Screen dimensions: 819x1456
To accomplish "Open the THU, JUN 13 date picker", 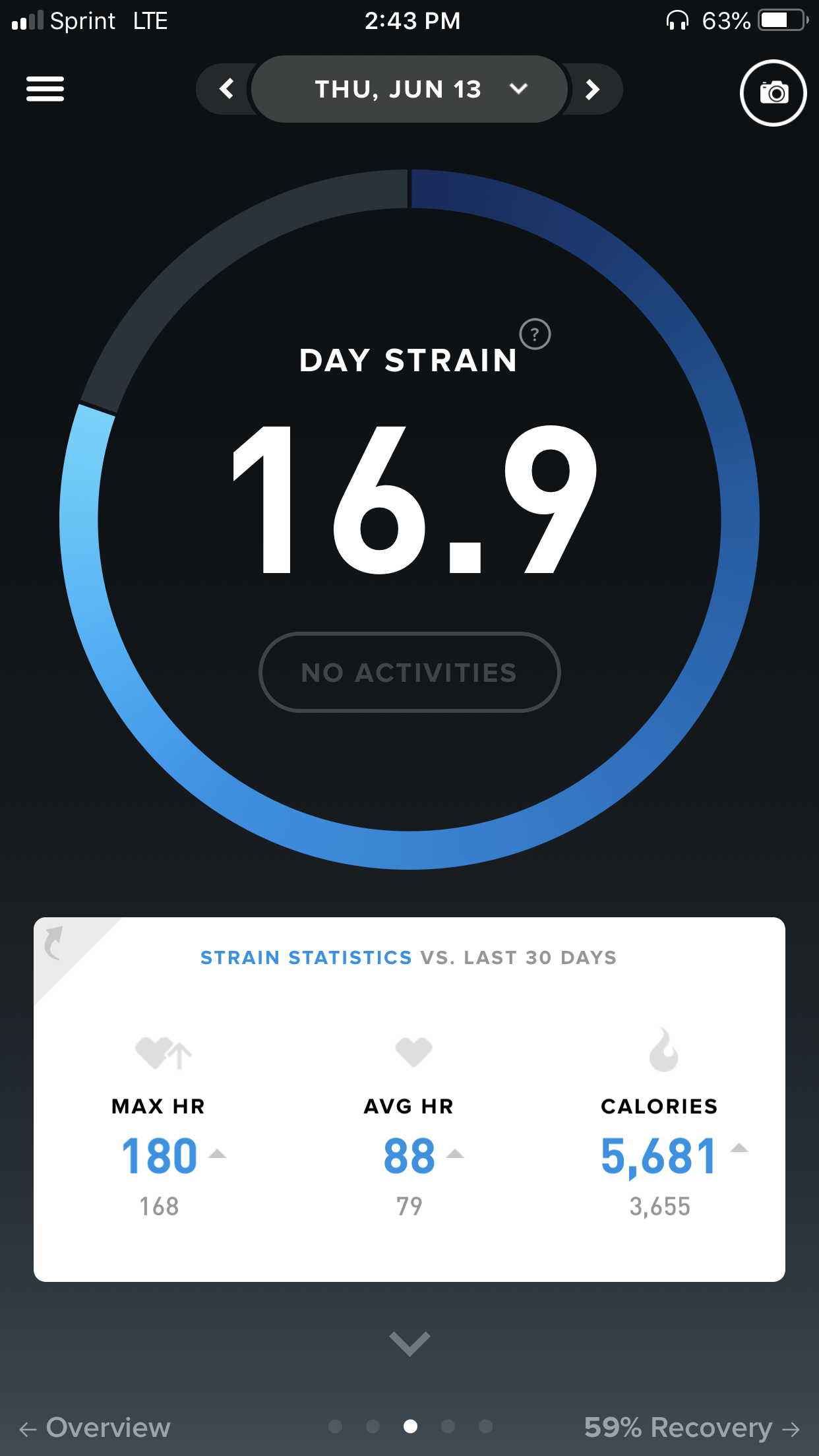I will tap(409, 89).
